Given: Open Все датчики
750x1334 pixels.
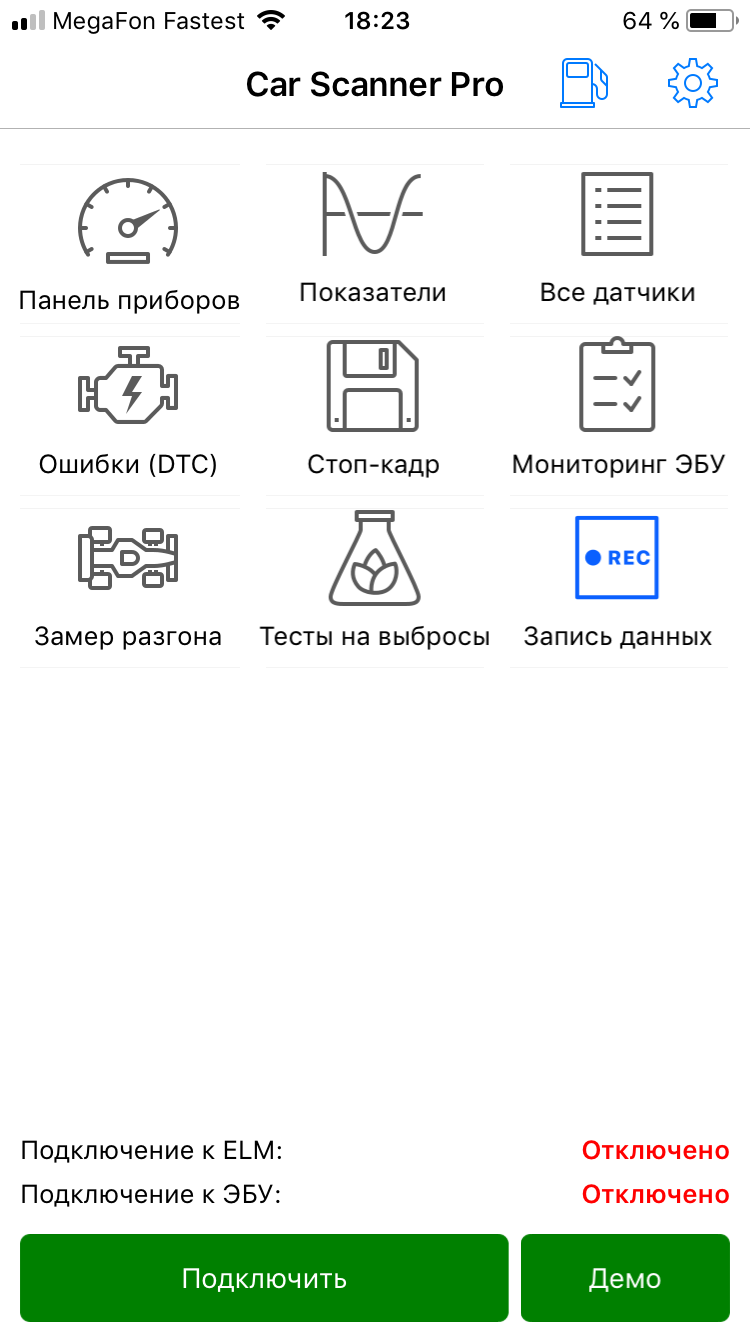Looking at the screenshot, I should pyautogui.click(x=618, y=244).
